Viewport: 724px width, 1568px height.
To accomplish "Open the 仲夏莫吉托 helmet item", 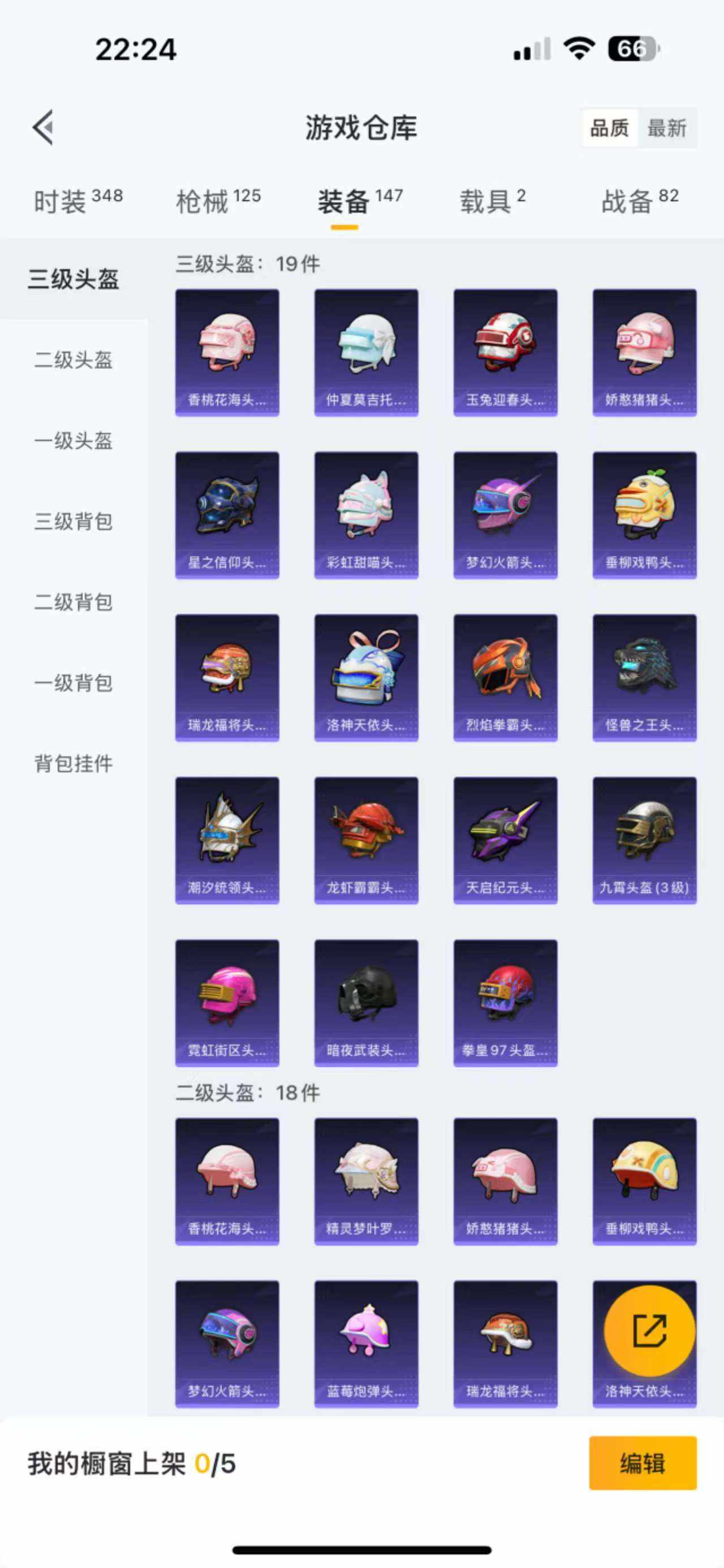I will (x=366, y=353).
